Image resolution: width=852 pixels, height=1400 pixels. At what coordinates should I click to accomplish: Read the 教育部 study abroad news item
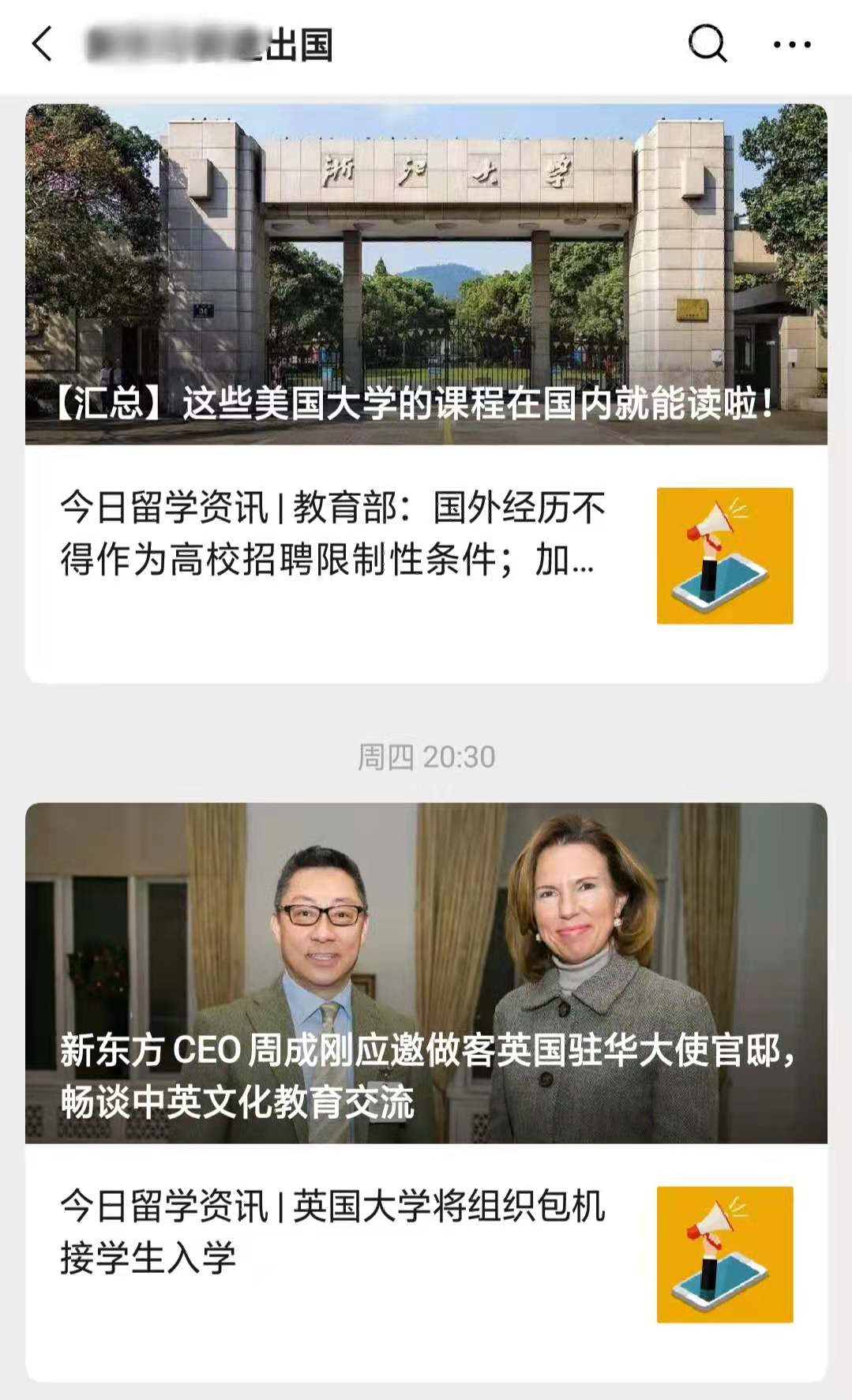[x=332, y=534]
